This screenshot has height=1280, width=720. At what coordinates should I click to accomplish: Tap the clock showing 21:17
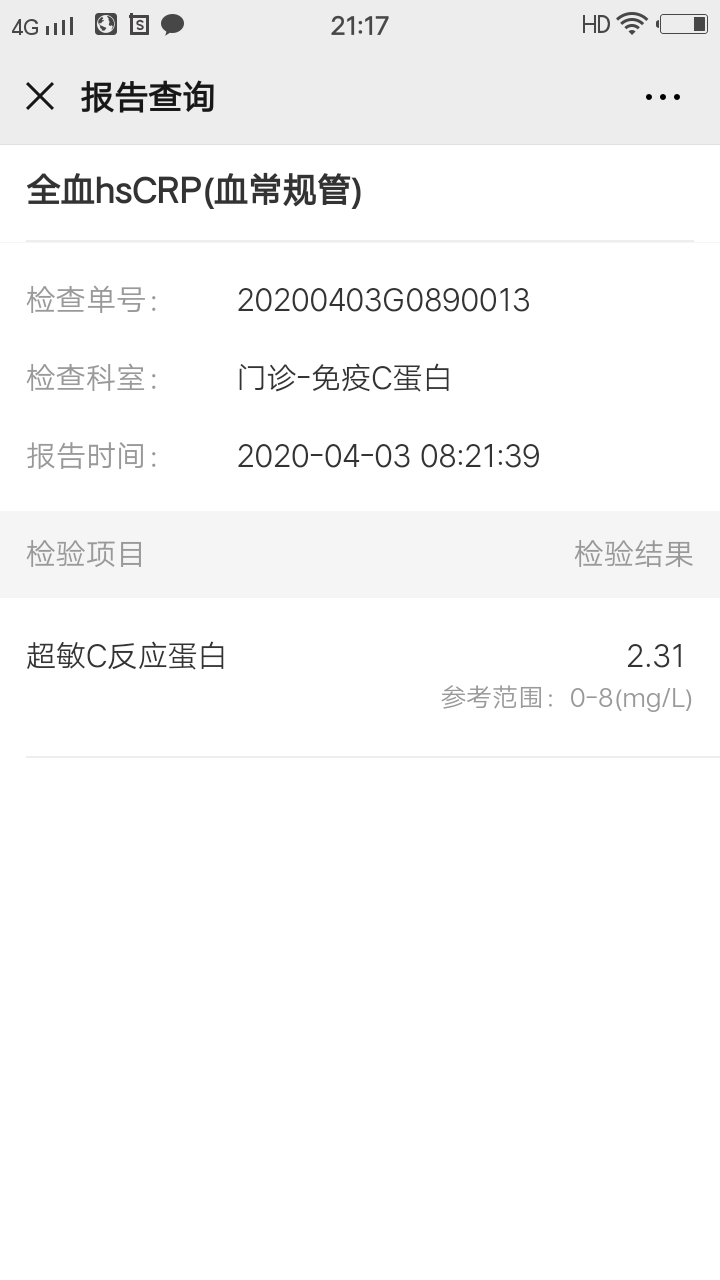[x=358, y=25]
